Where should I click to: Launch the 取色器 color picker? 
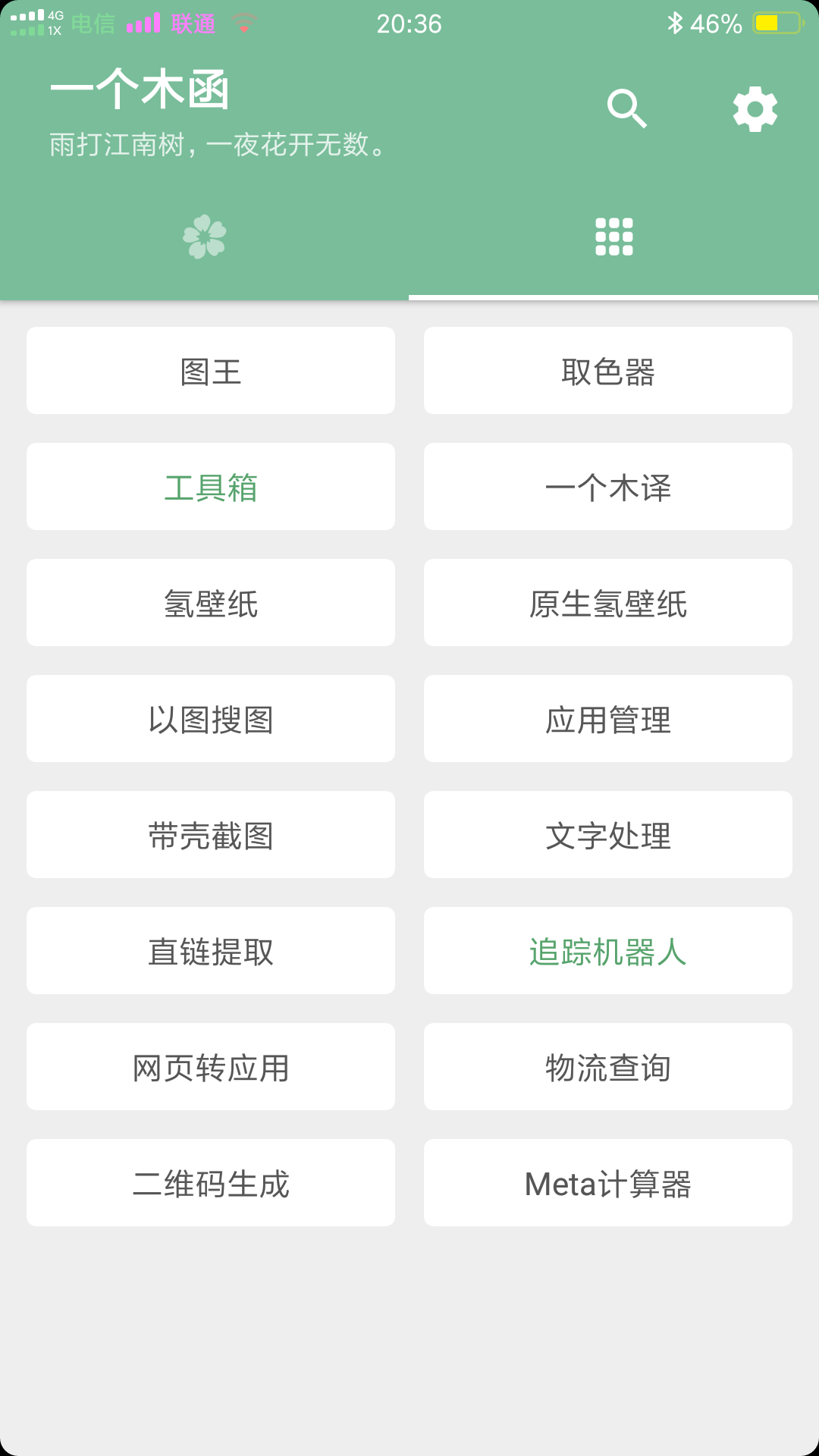(608, 371)
